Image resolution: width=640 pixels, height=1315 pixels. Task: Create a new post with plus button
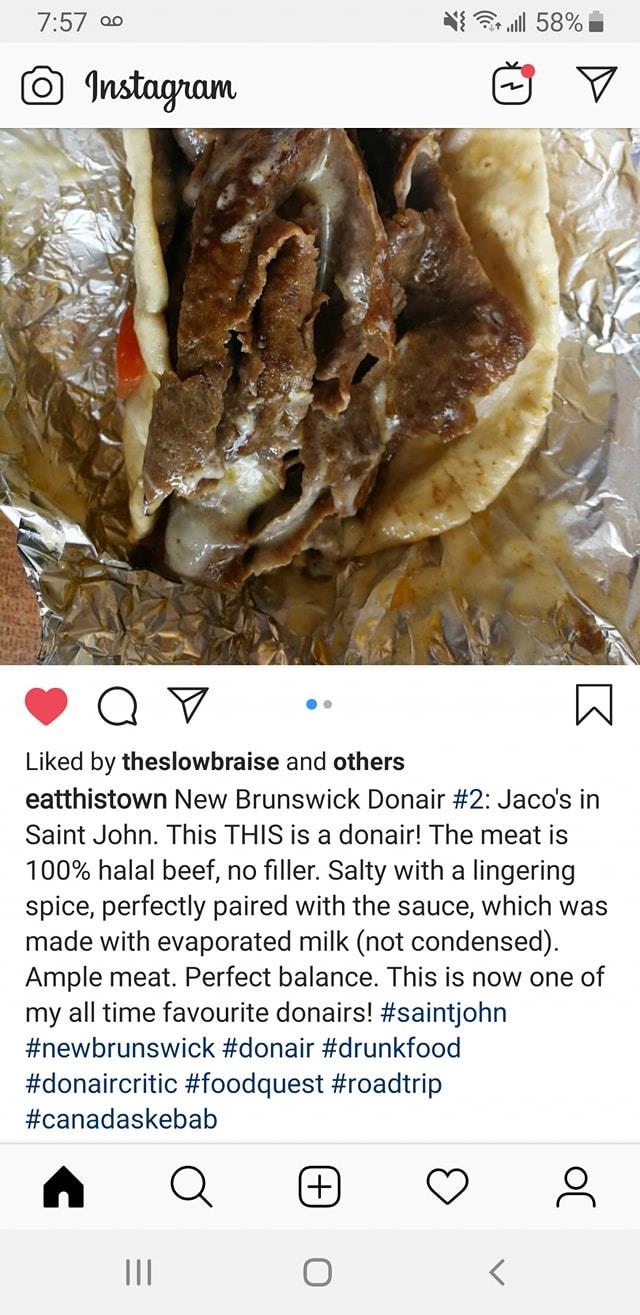320,1187
